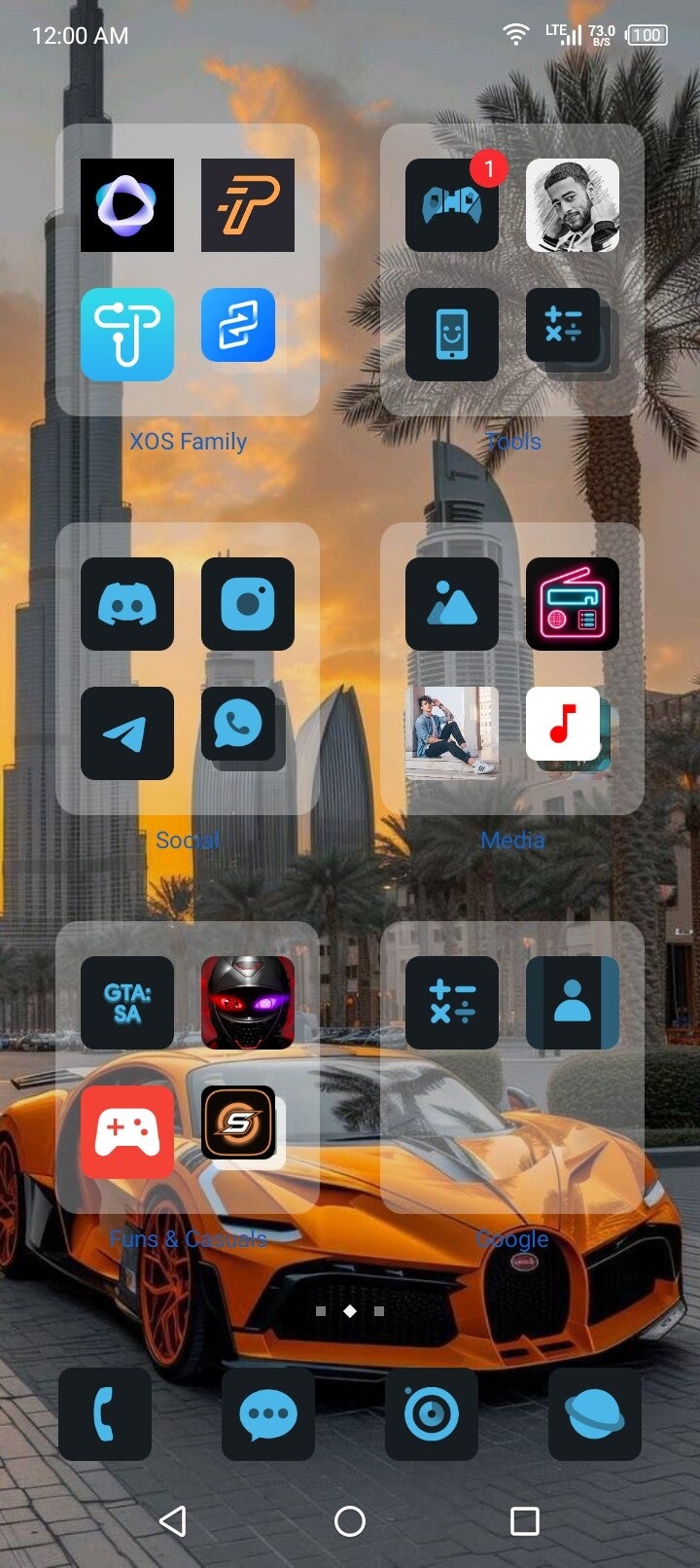Open the Calculator in Google folder
Image resolution: width=700 pixels, height=1568 pixels.
click(x=452, y=1003)
